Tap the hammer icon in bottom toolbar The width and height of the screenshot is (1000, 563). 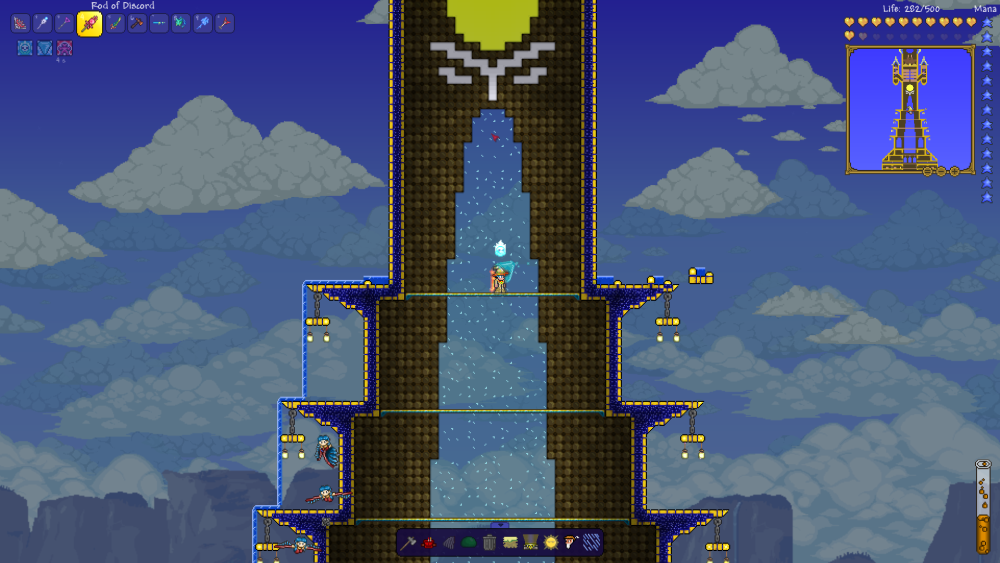pyautogui.click(x=408, y=542)
